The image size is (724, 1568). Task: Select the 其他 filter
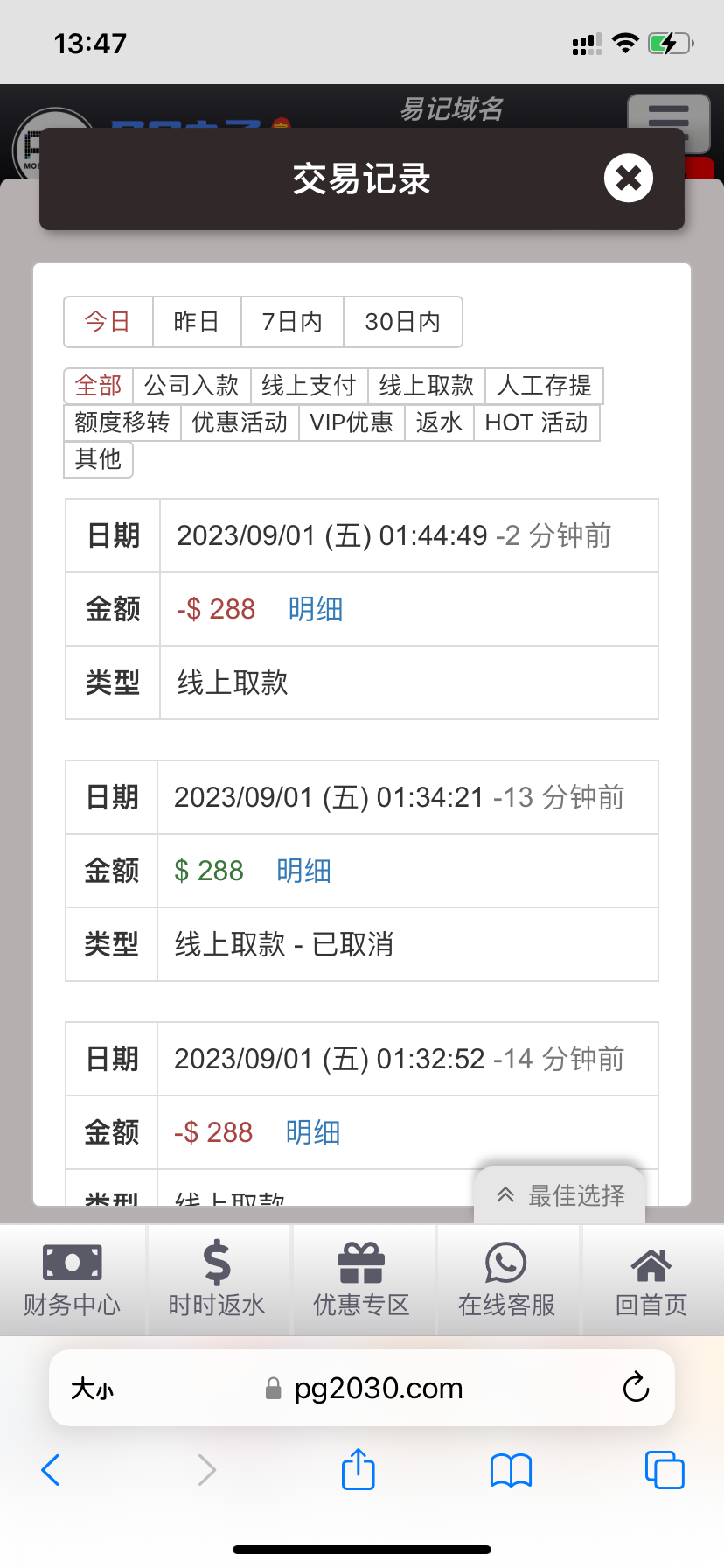tap(98, 459)
